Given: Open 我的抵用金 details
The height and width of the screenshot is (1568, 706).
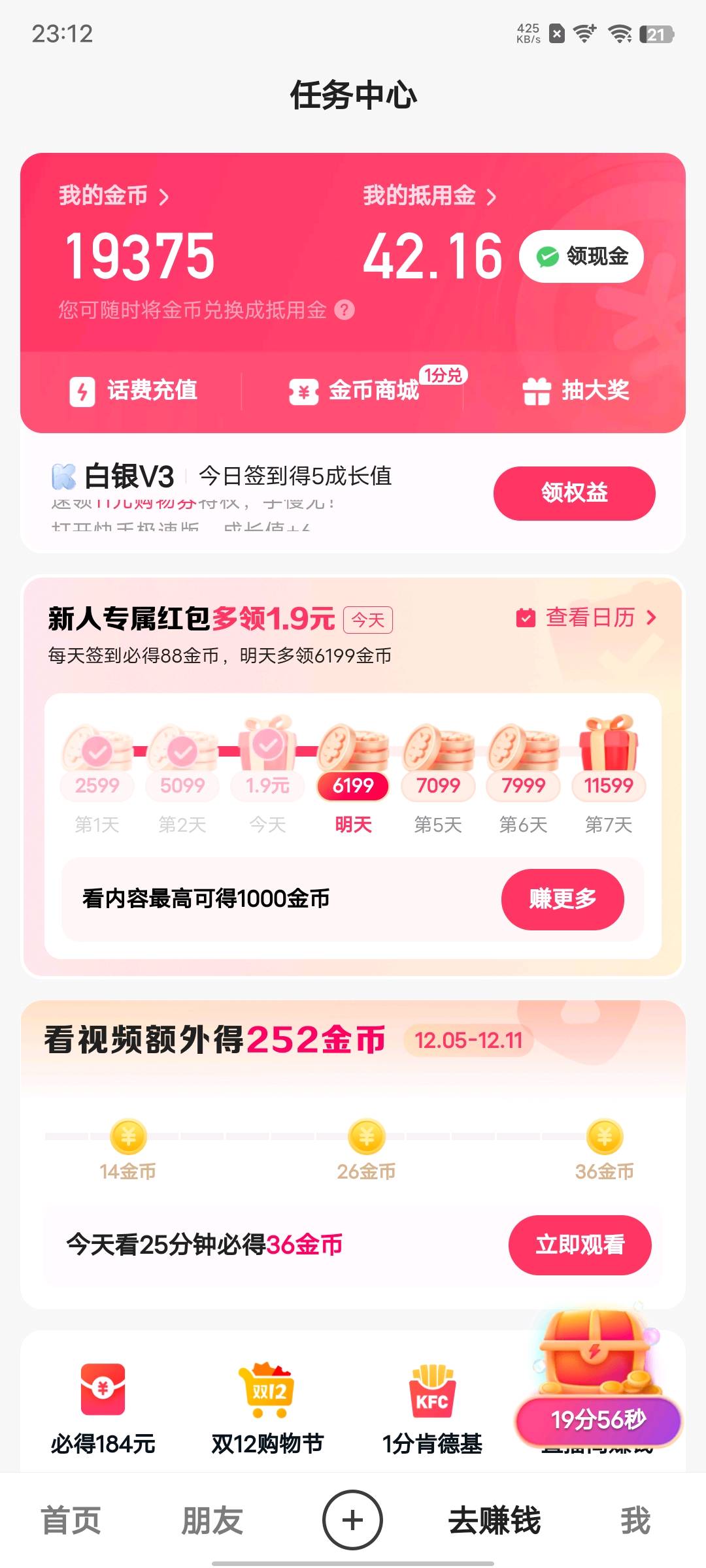Looking at the screenshot, I should [x=429, y=196].
